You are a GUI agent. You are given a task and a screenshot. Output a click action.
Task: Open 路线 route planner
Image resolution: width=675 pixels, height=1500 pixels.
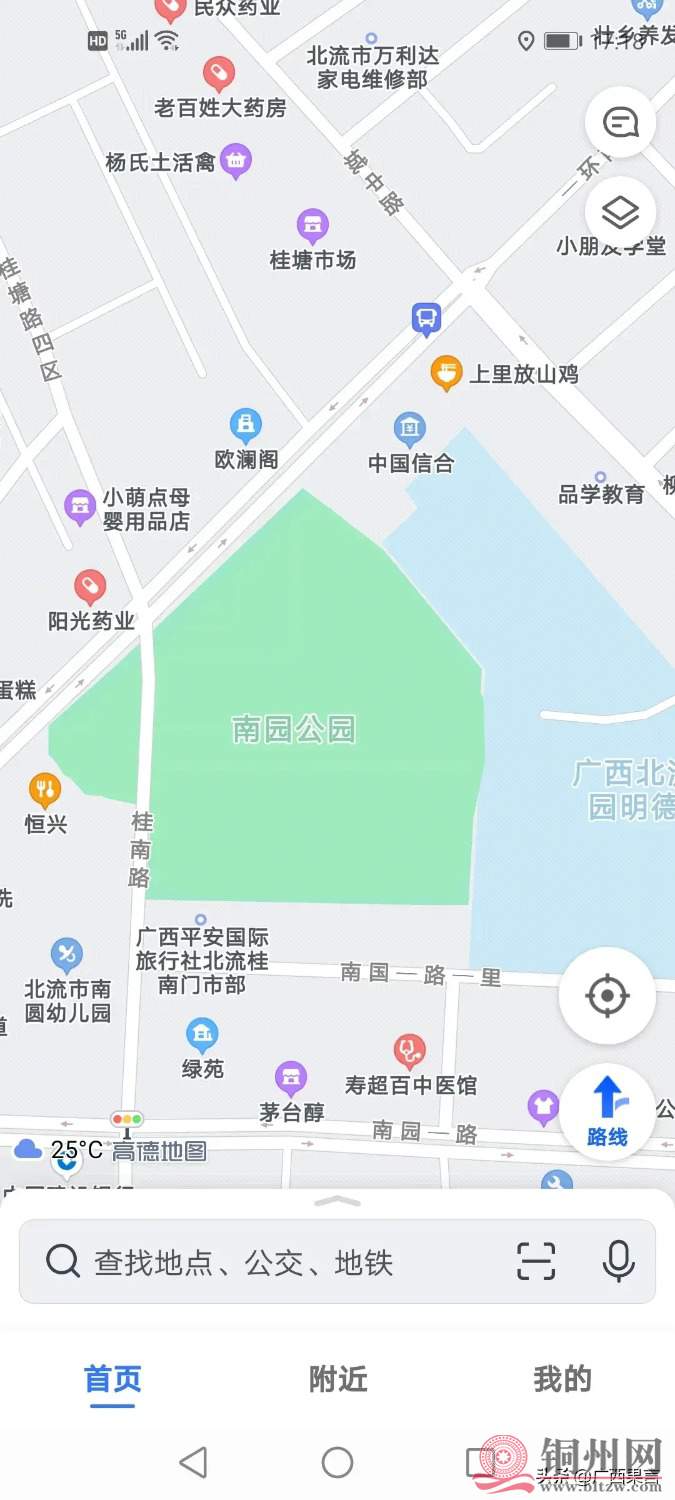point(607,1111)
